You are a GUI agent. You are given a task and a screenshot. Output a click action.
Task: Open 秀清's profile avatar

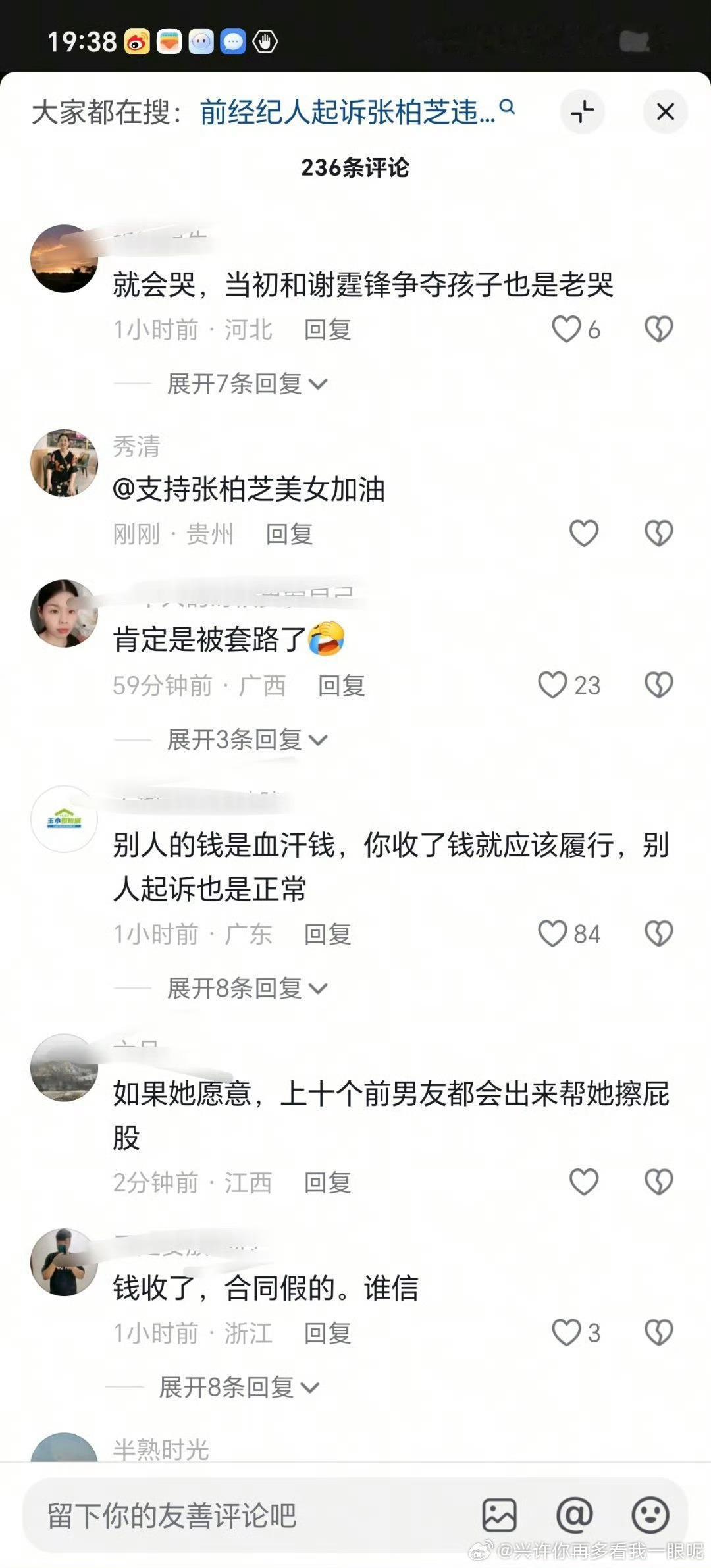(64, 463)
